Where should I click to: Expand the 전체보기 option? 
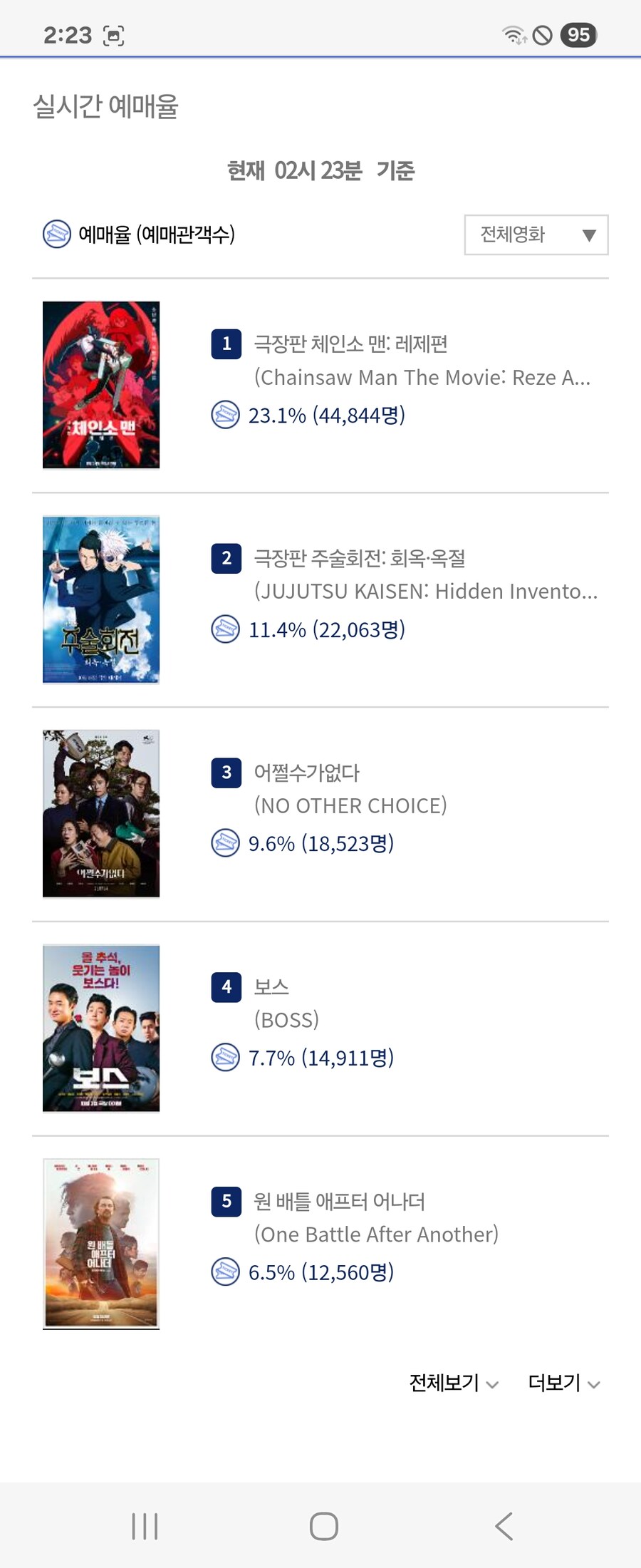pos(453,1383)
